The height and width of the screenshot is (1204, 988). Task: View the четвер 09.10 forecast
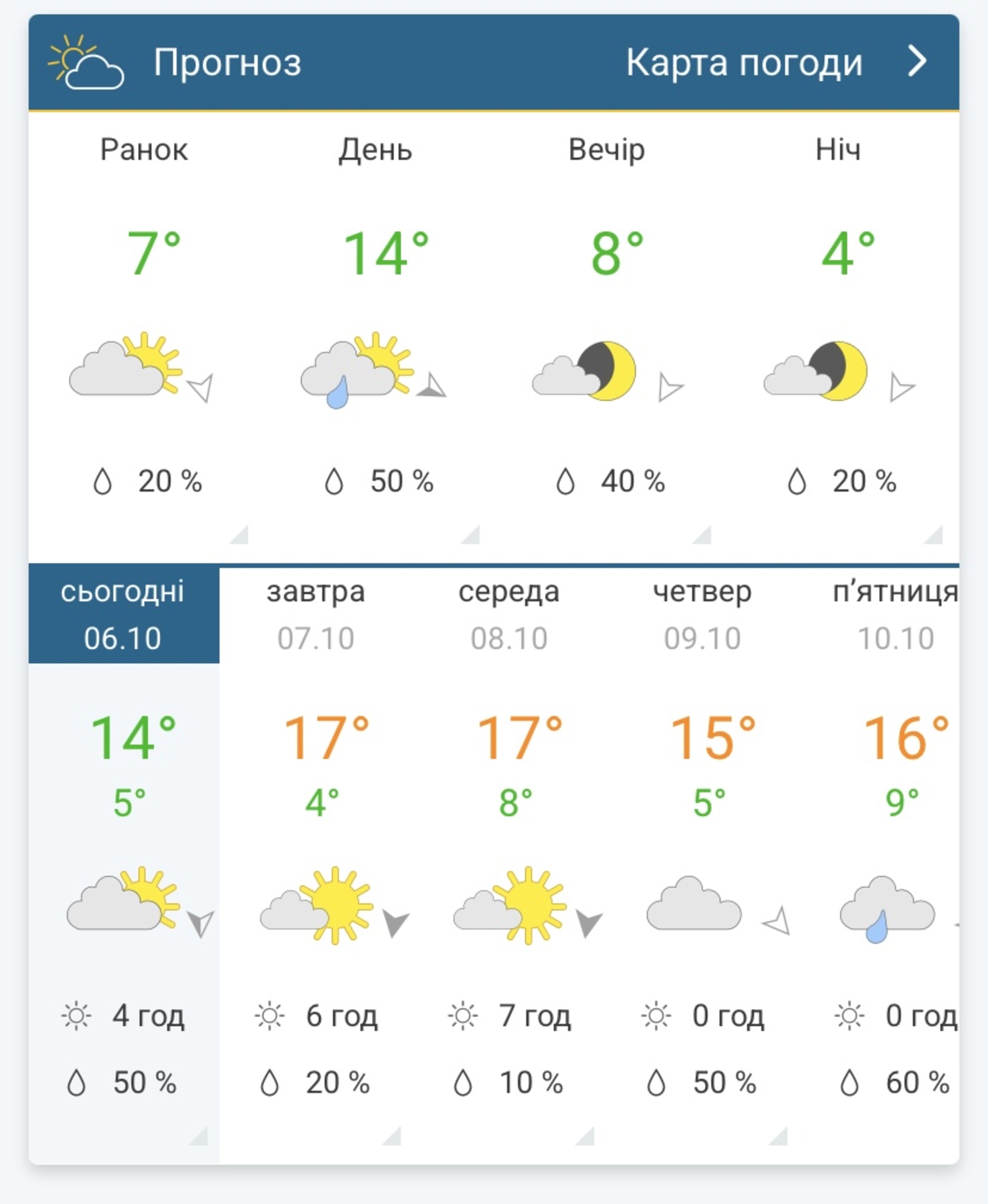pyautogui.click(x=702, y=615)
